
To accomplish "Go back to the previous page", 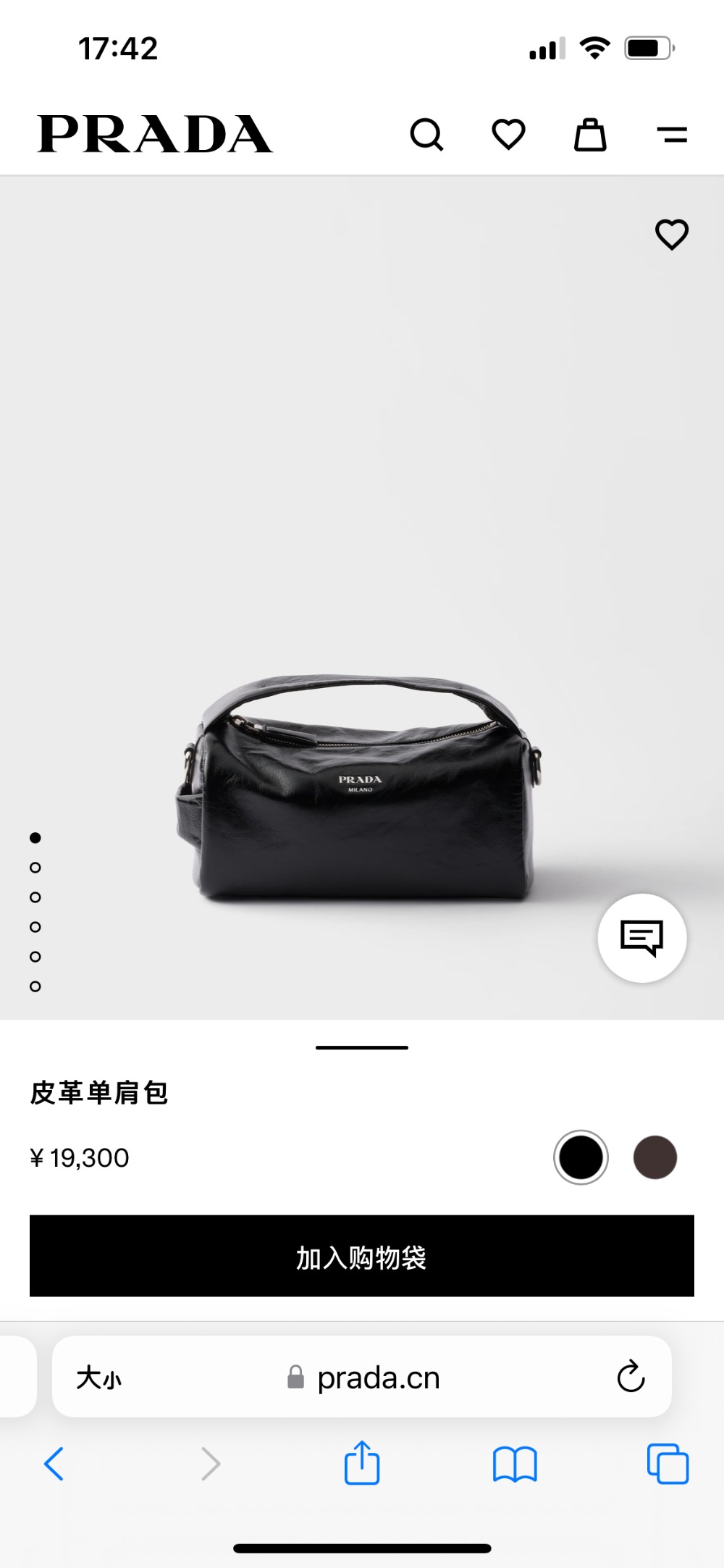I will coord(54,1464).
